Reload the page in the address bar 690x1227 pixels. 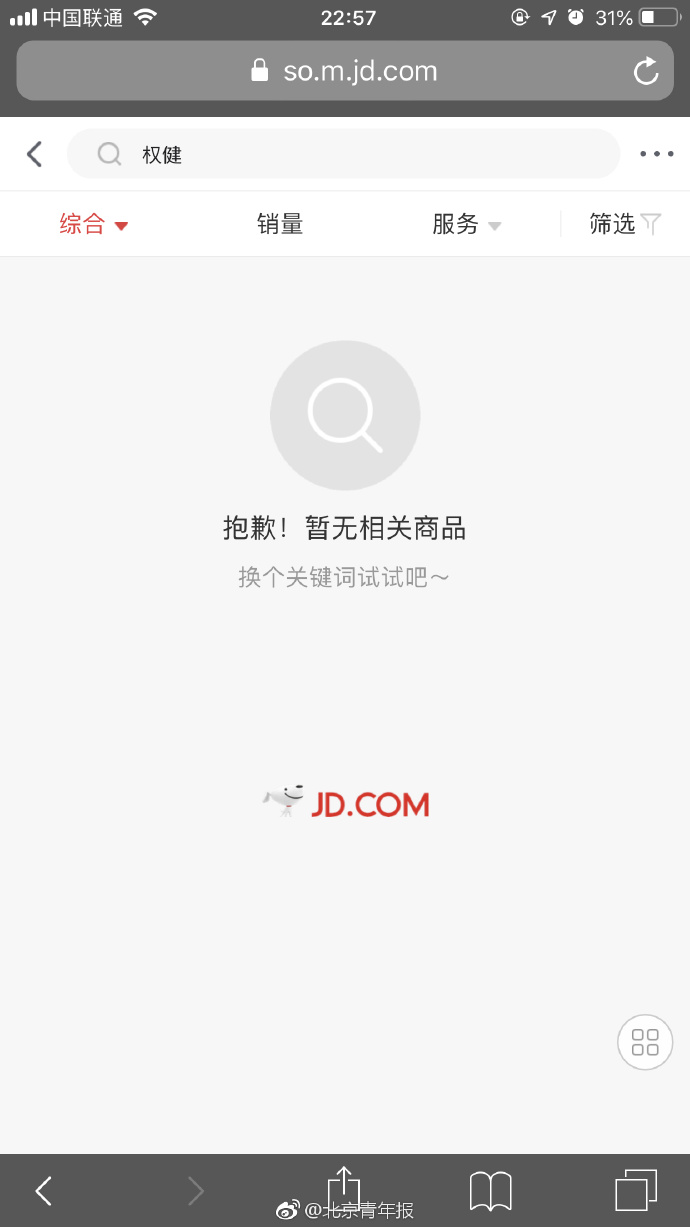[646, 71]
